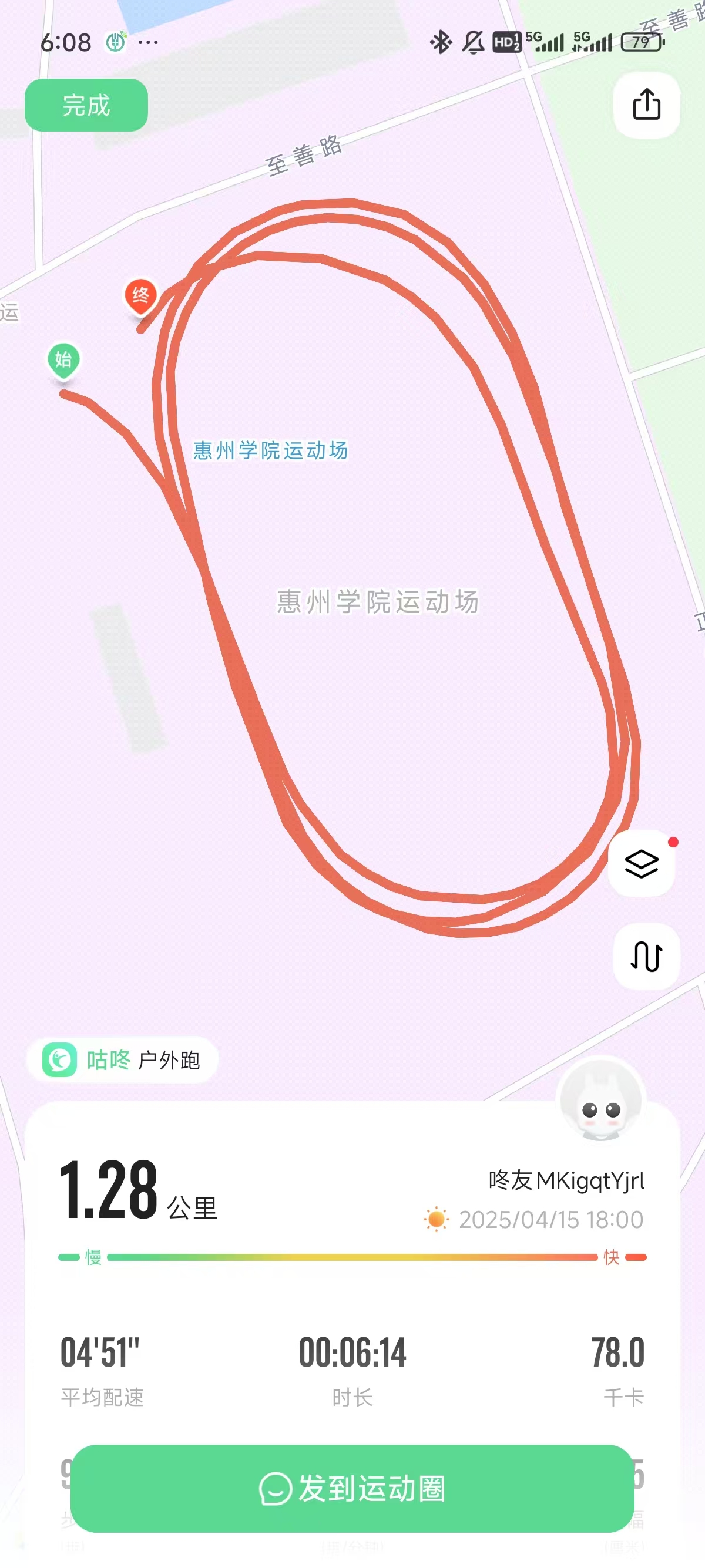705x1568 pixels.
Task: Post run to 运动圈
Action: click(352, 1488)
